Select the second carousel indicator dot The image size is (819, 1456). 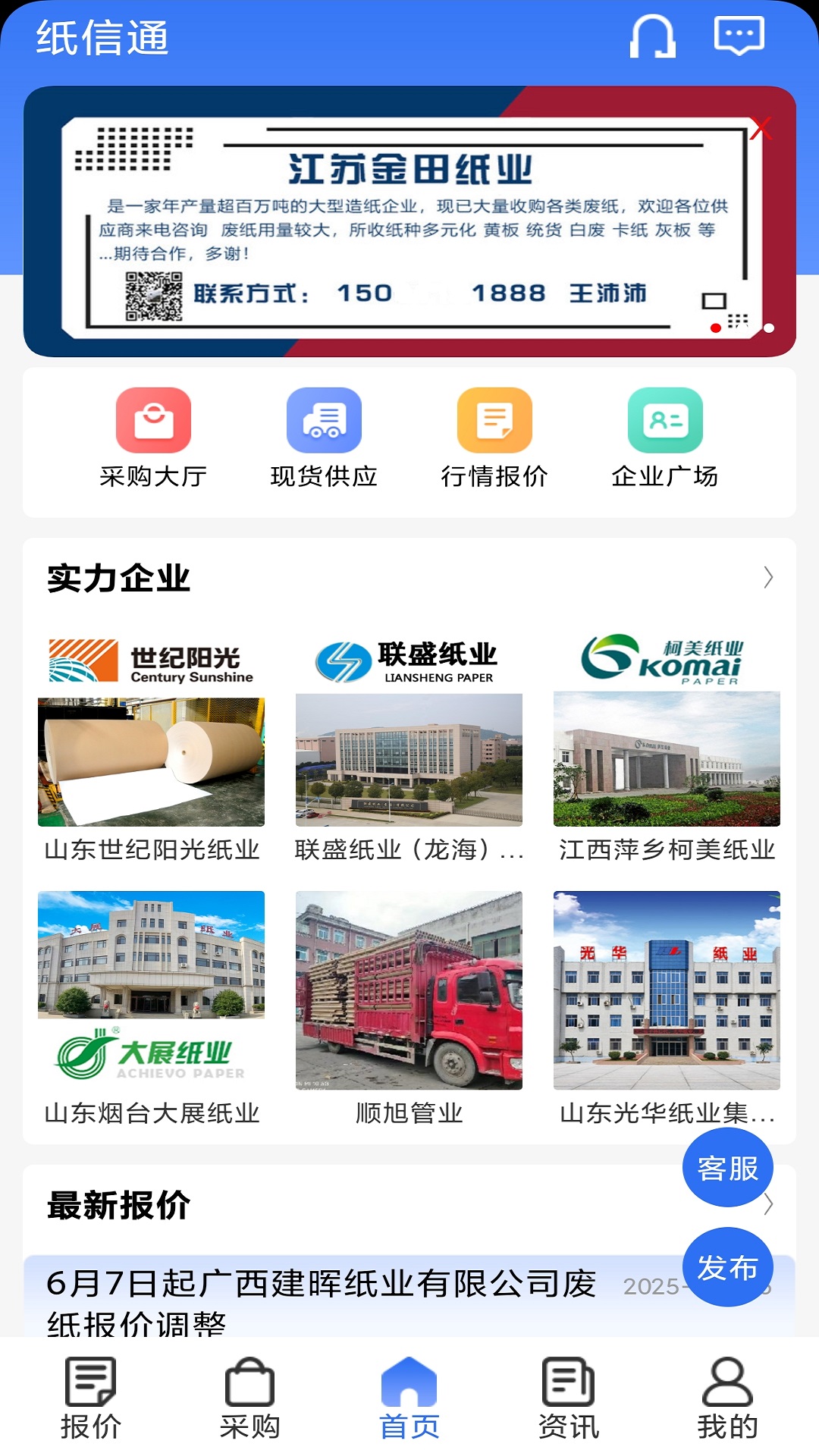tap(768, 328)
